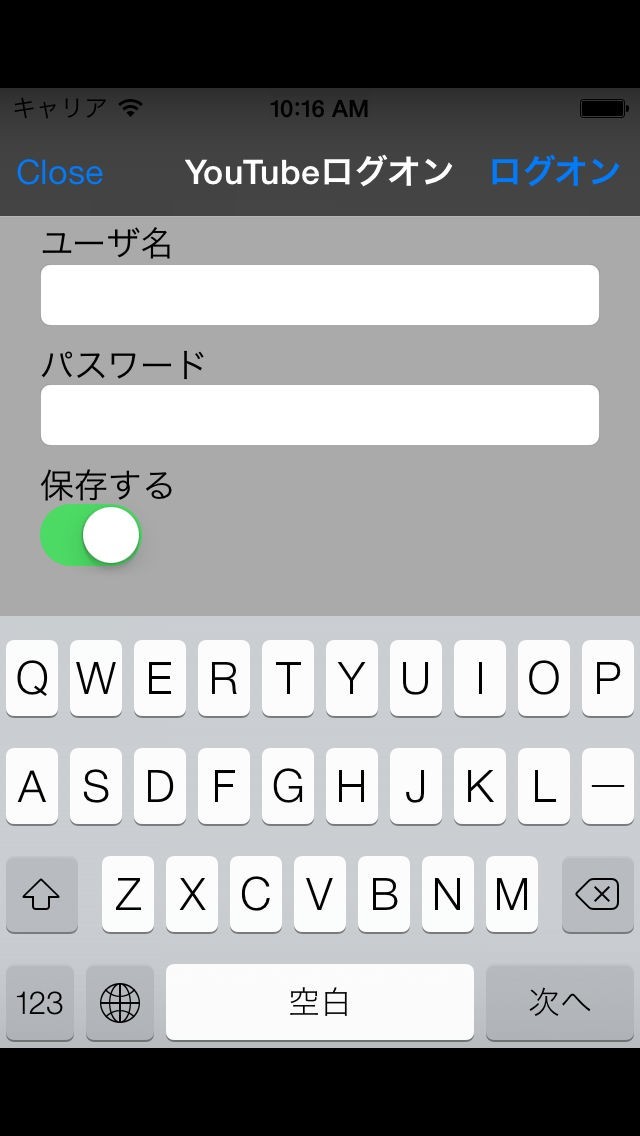
Task: Tap the shift key on the keyboard
Action: coord(42,894)
